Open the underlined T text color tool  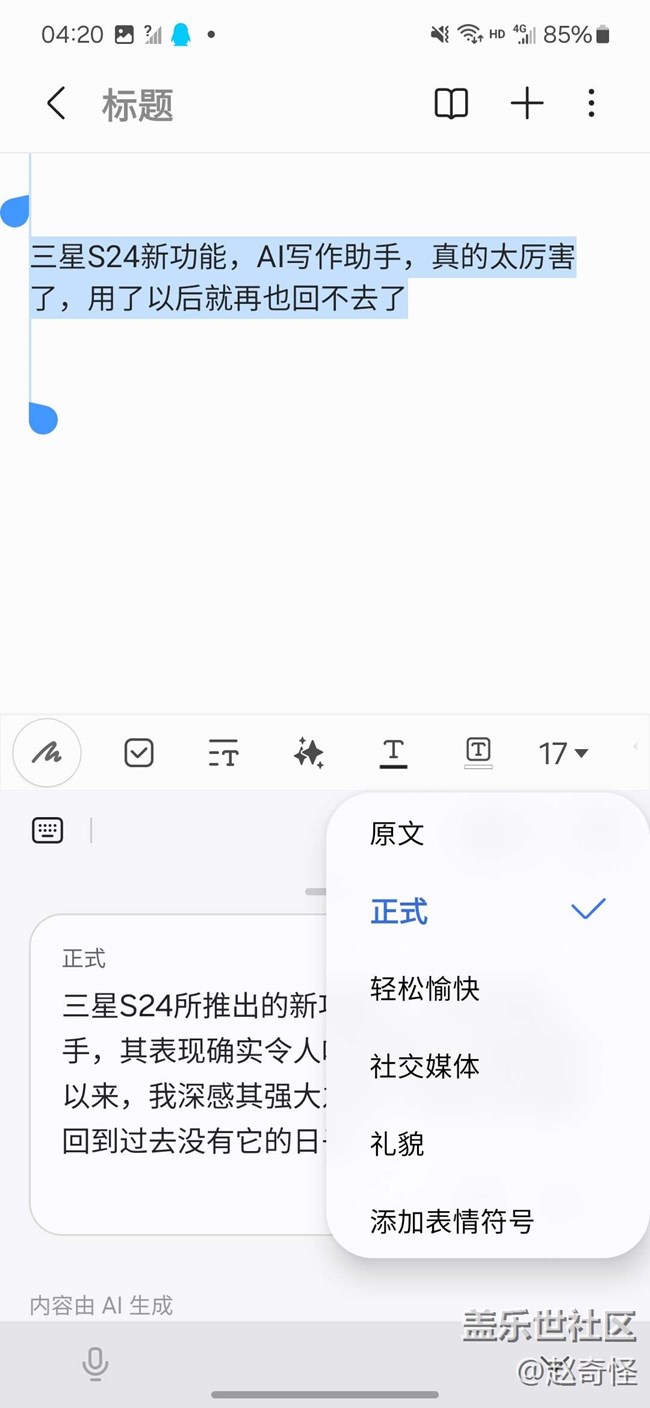pyautogui.click(x=393, y=754)
